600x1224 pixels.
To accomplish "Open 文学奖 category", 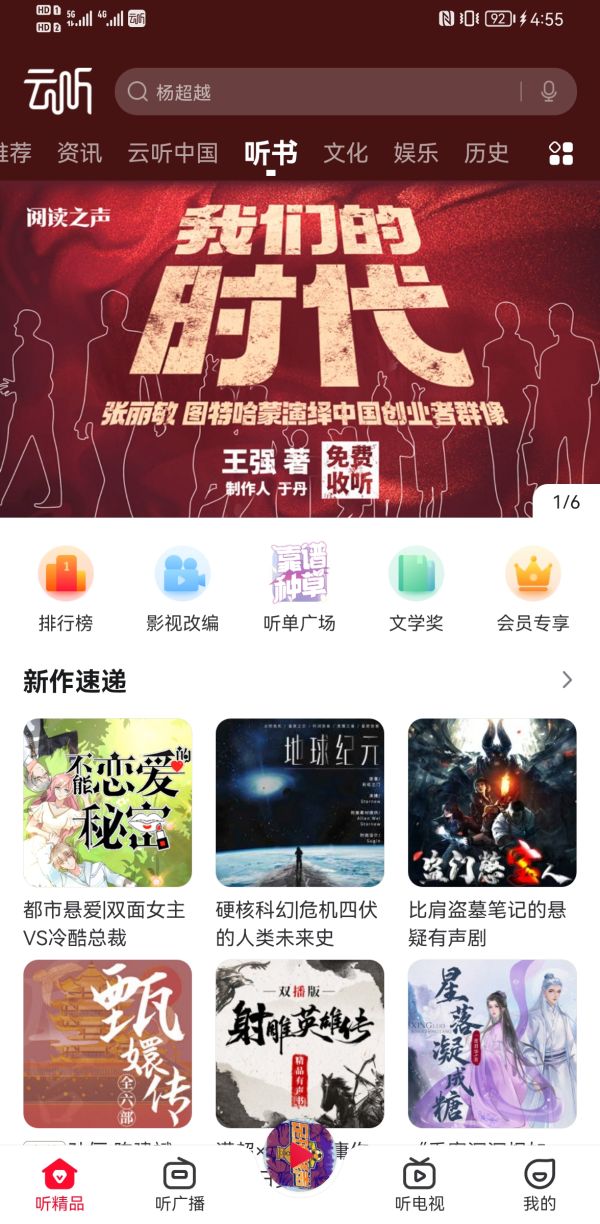I will (416, 590).
